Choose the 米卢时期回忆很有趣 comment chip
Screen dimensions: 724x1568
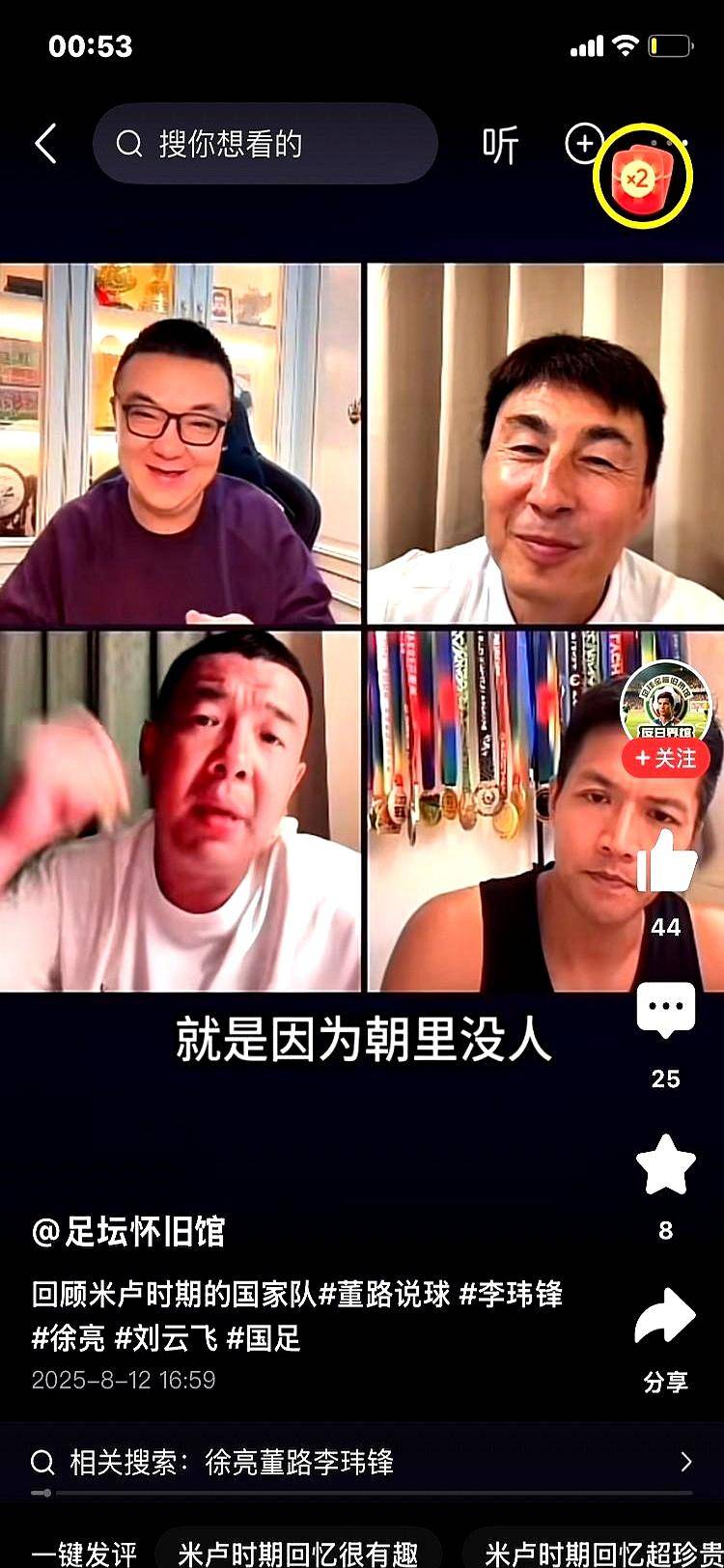(297, 1553)
